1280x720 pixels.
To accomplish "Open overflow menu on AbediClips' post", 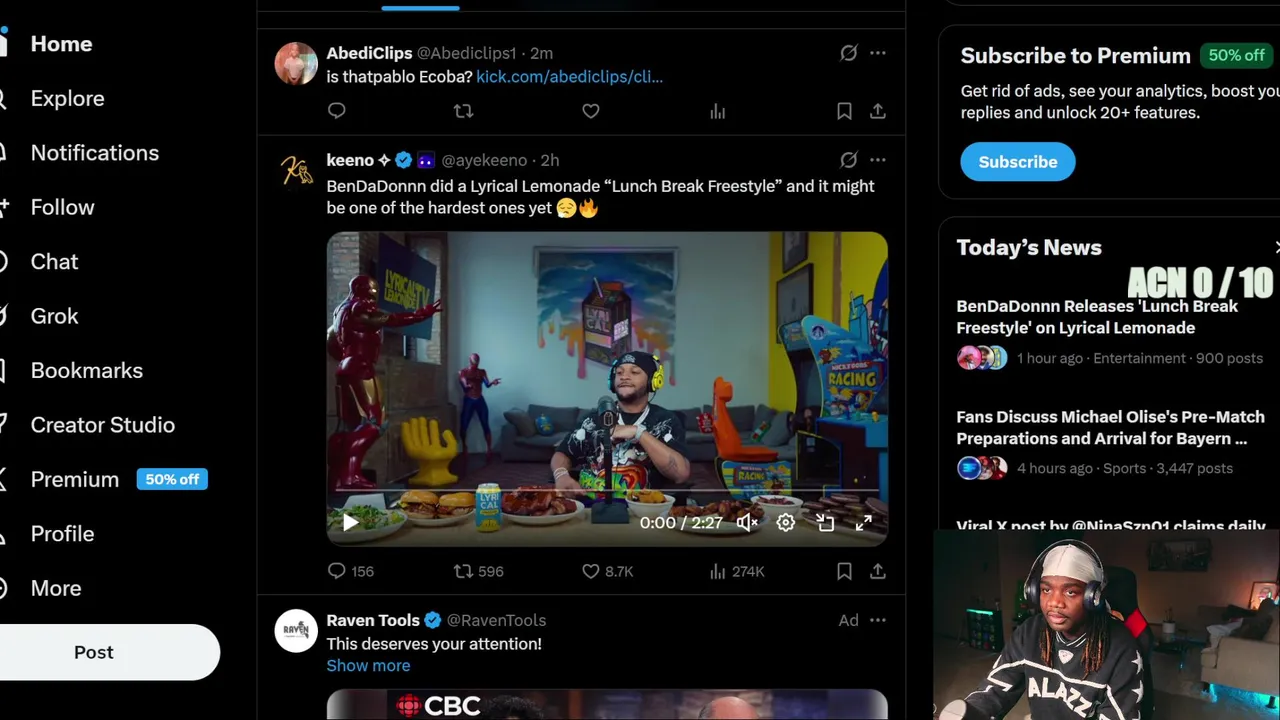I will point(877,53).
